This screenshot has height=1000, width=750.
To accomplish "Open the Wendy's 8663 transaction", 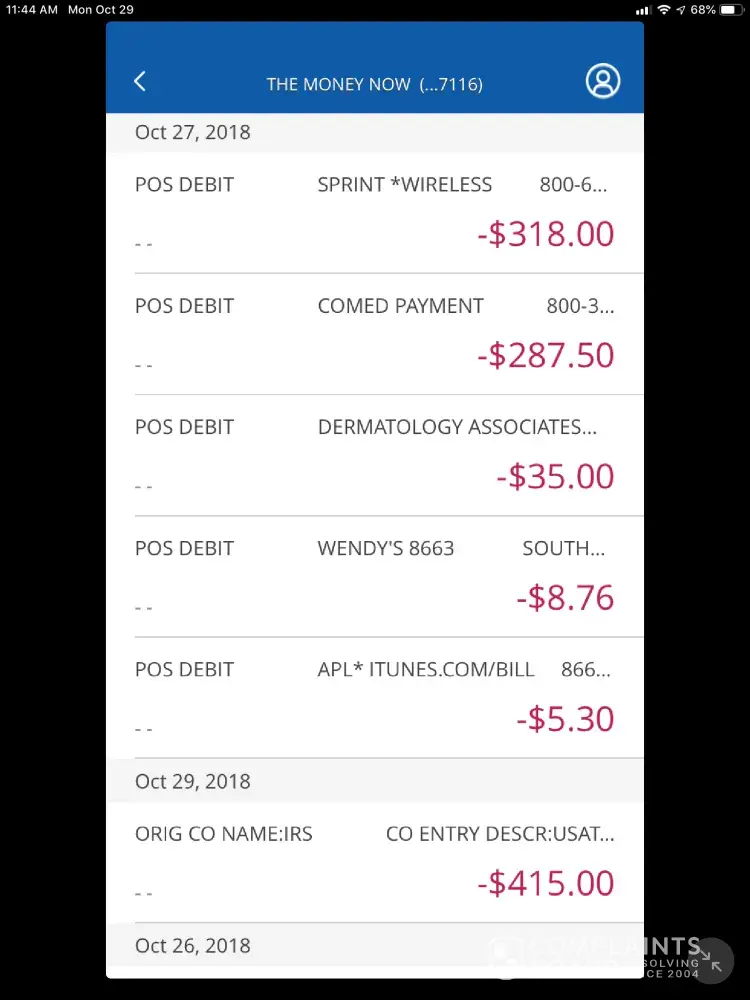I will (375, 575).
